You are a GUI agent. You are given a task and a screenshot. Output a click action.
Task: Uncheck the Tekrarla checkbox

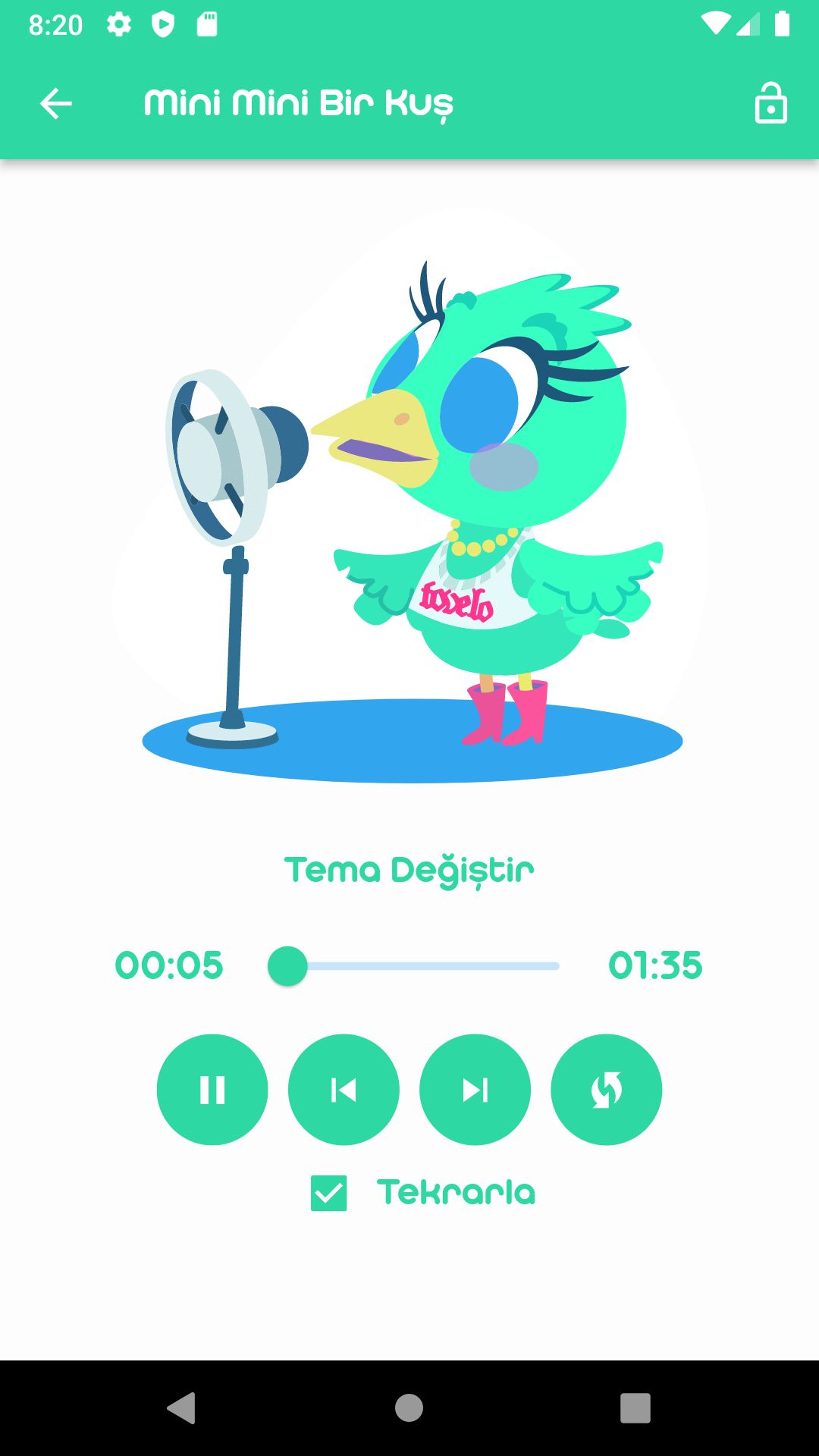pos(329,1193)
